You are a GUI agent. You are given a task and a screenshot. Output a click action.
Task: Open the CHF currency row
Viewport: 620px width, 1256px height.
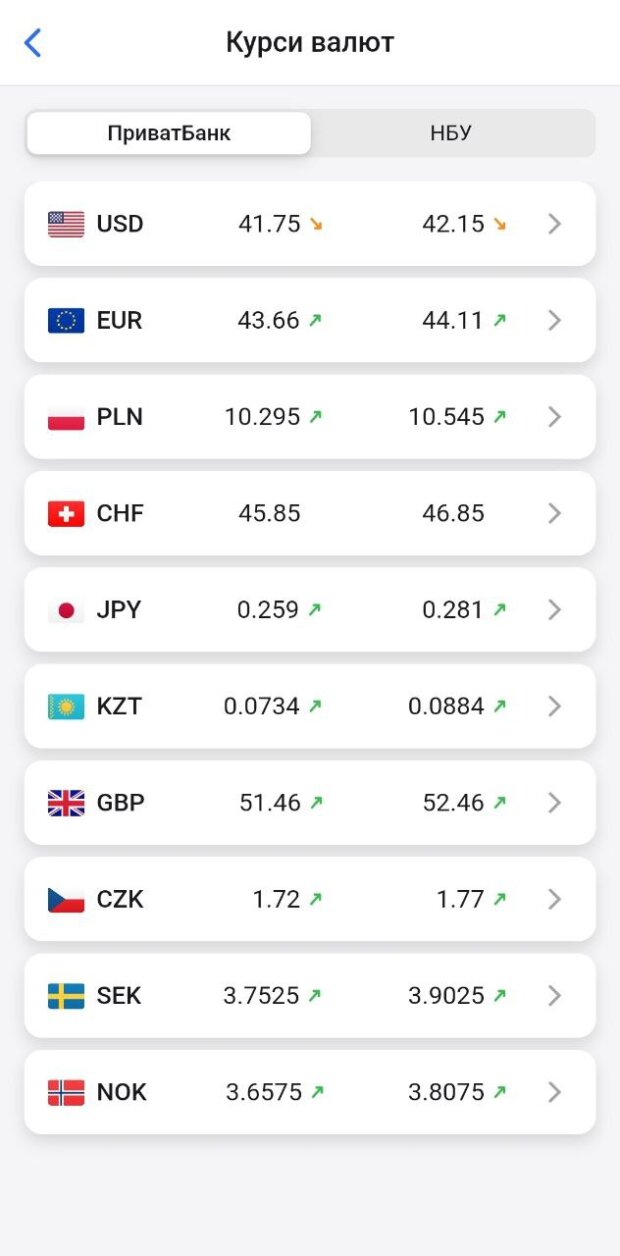coord(310,513)
